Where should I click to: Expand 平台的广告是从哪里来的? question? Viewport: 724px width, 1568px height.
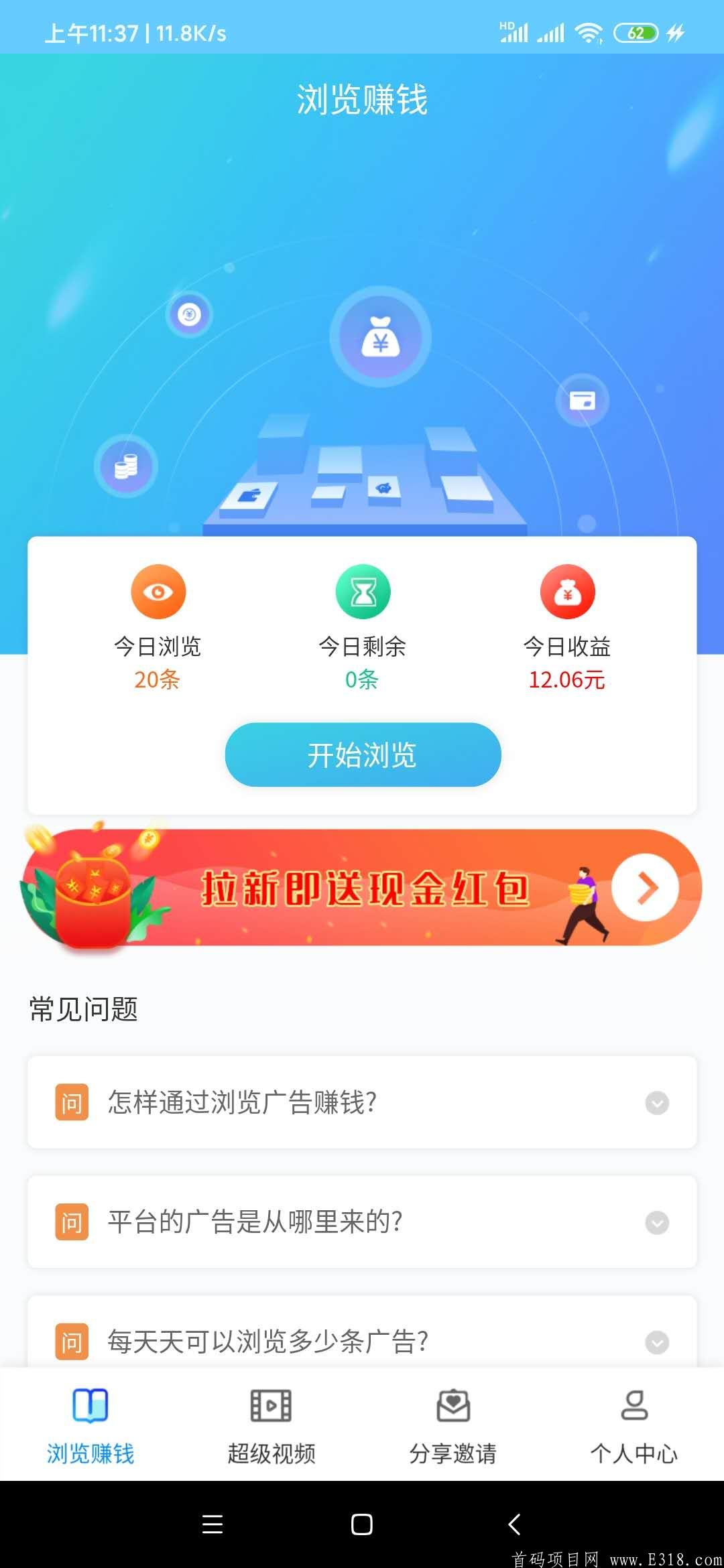pyautogui.click(x=362, y=1222)
